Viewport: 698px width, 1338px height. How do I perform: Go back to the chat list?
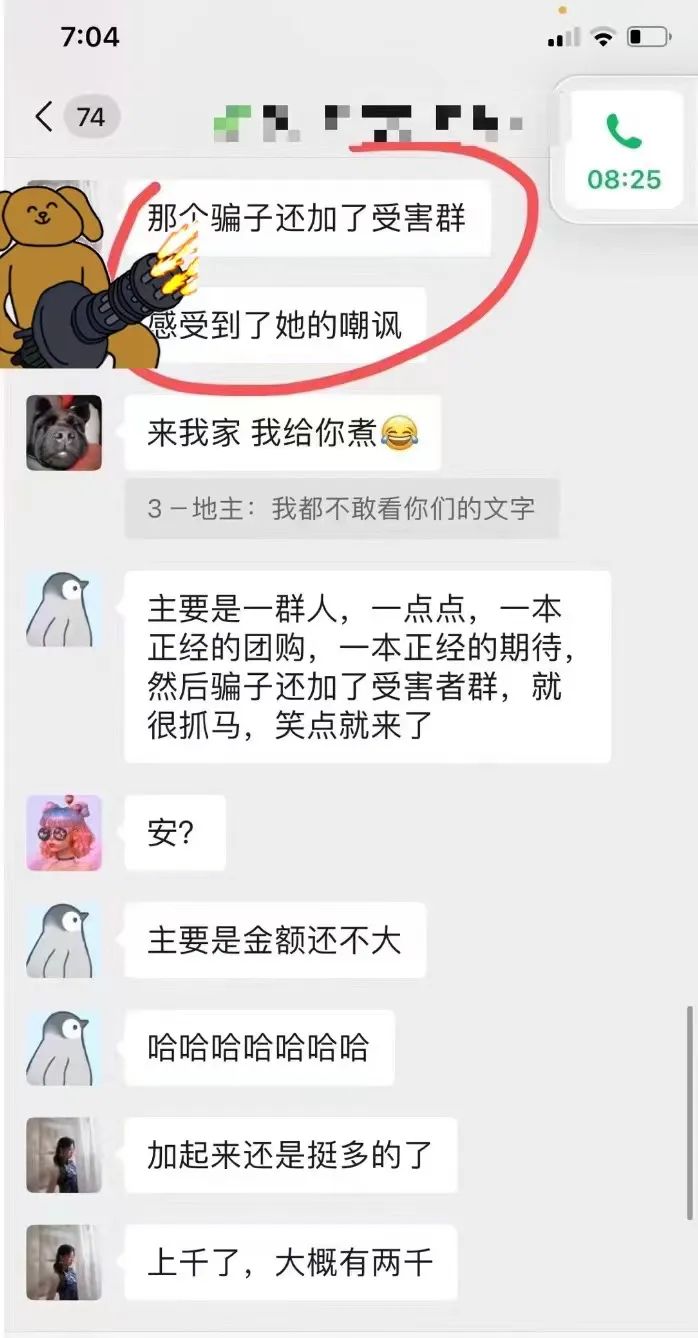pos(44,117)
